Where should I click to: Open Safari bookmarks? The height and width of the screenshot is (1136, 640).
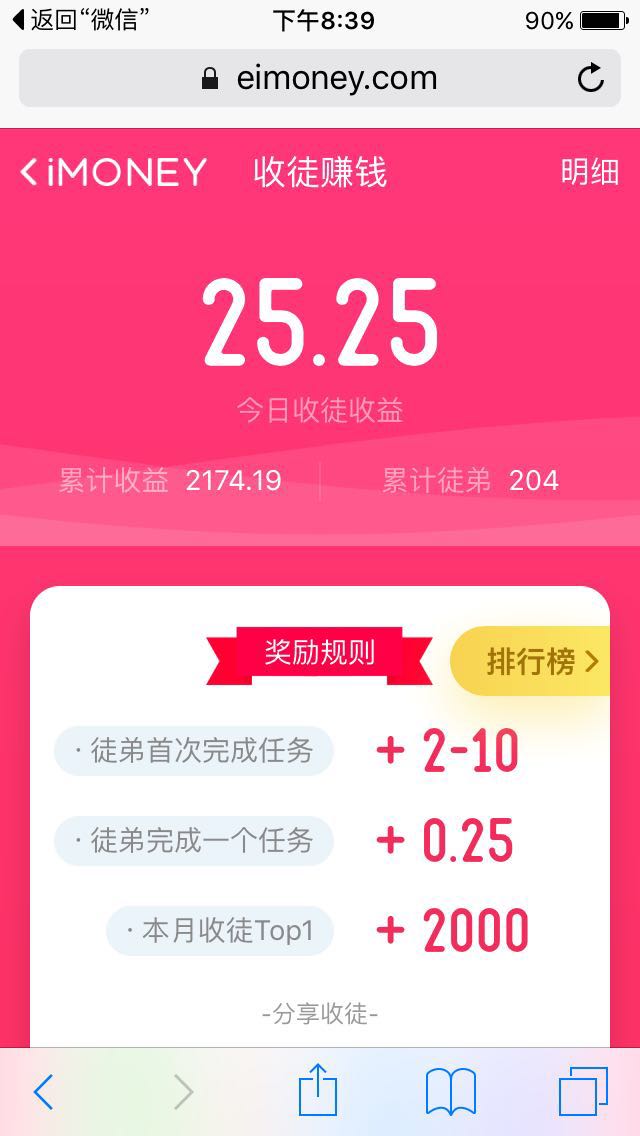click(x=451, y=1091)
